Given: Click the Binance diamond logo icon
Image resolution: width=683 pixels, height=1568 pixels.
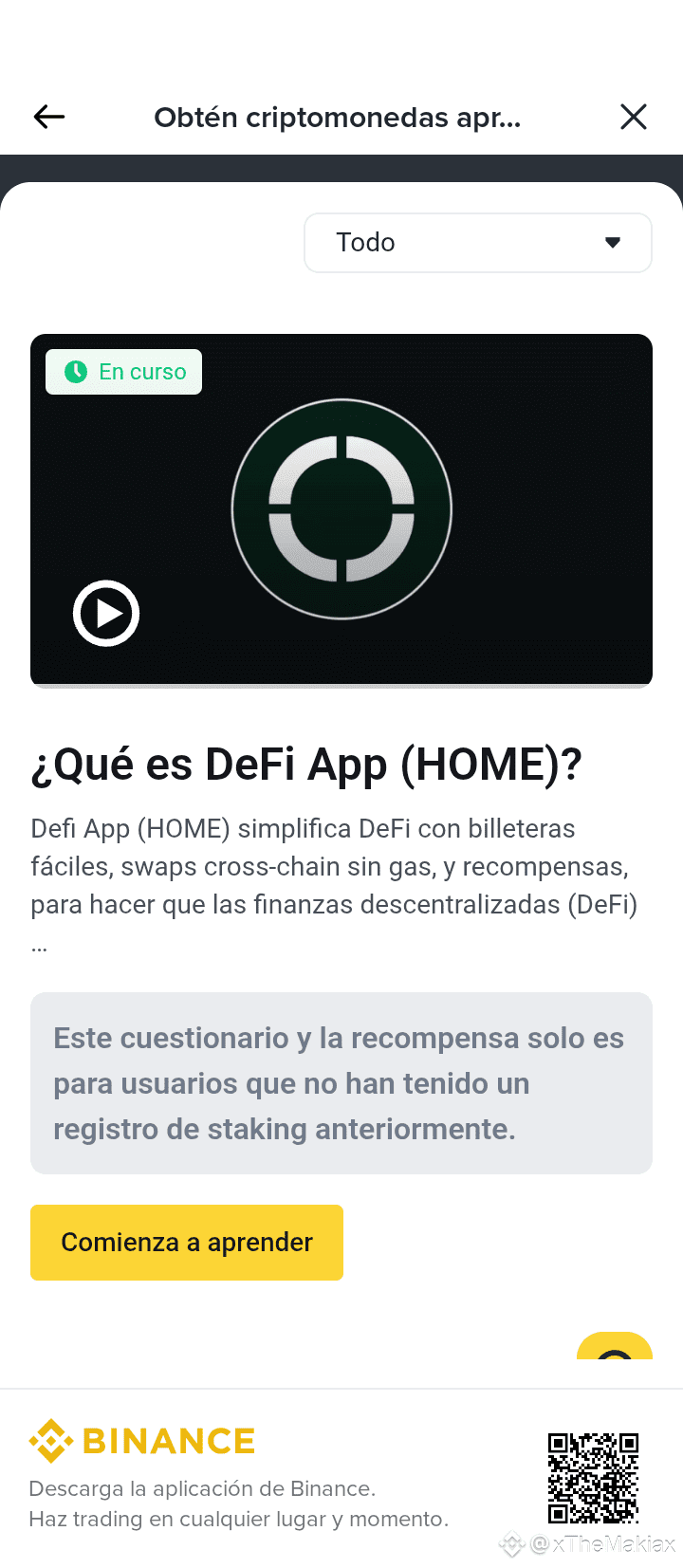Looking at the screenshot, I should [51, 1441].
